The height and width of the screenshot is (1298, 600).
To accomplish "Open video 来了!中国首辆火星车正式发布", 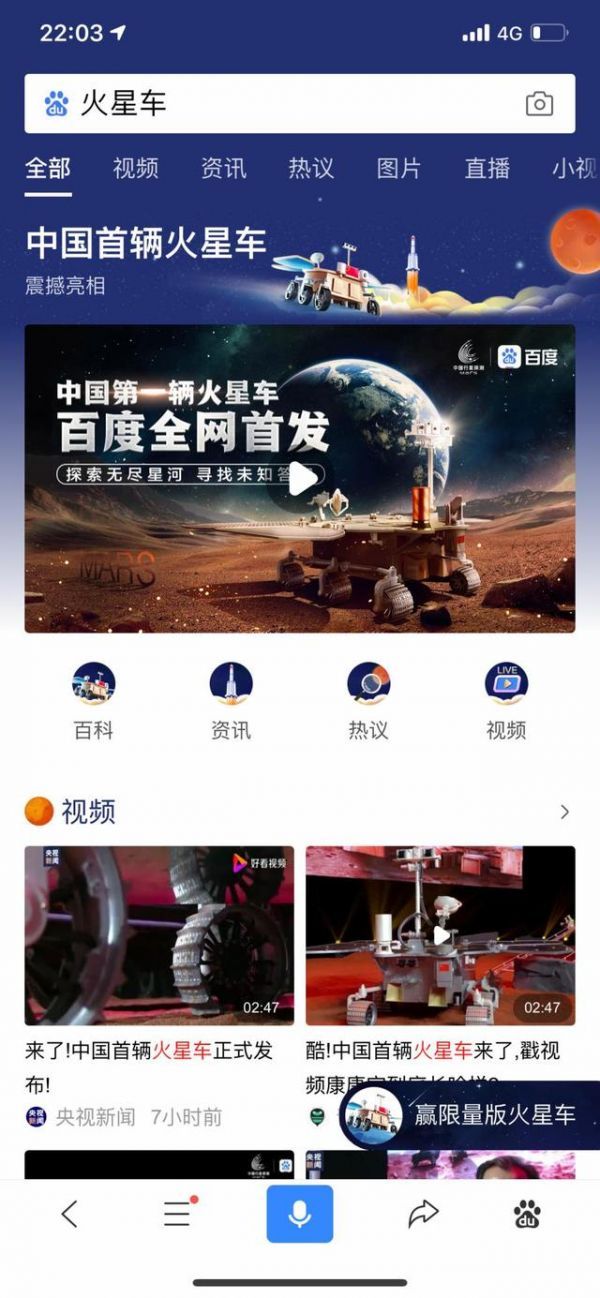I will [160, 935].
